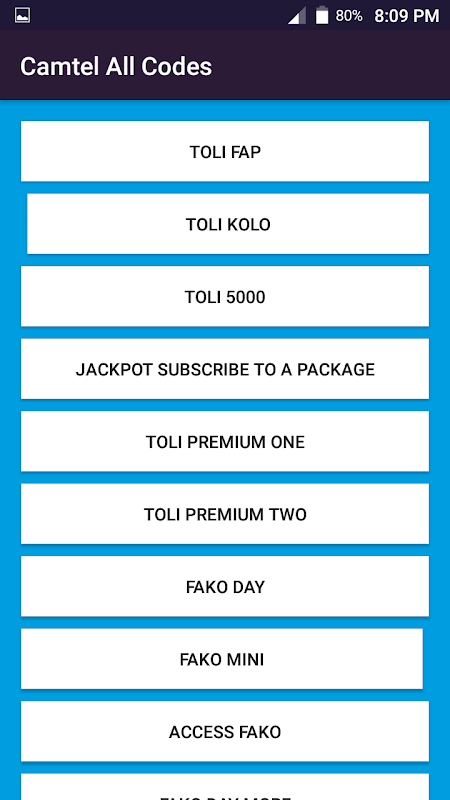Viewport: 450px width, 800px height.
Task: Select the FAKO MINI button
Action: 222,659
